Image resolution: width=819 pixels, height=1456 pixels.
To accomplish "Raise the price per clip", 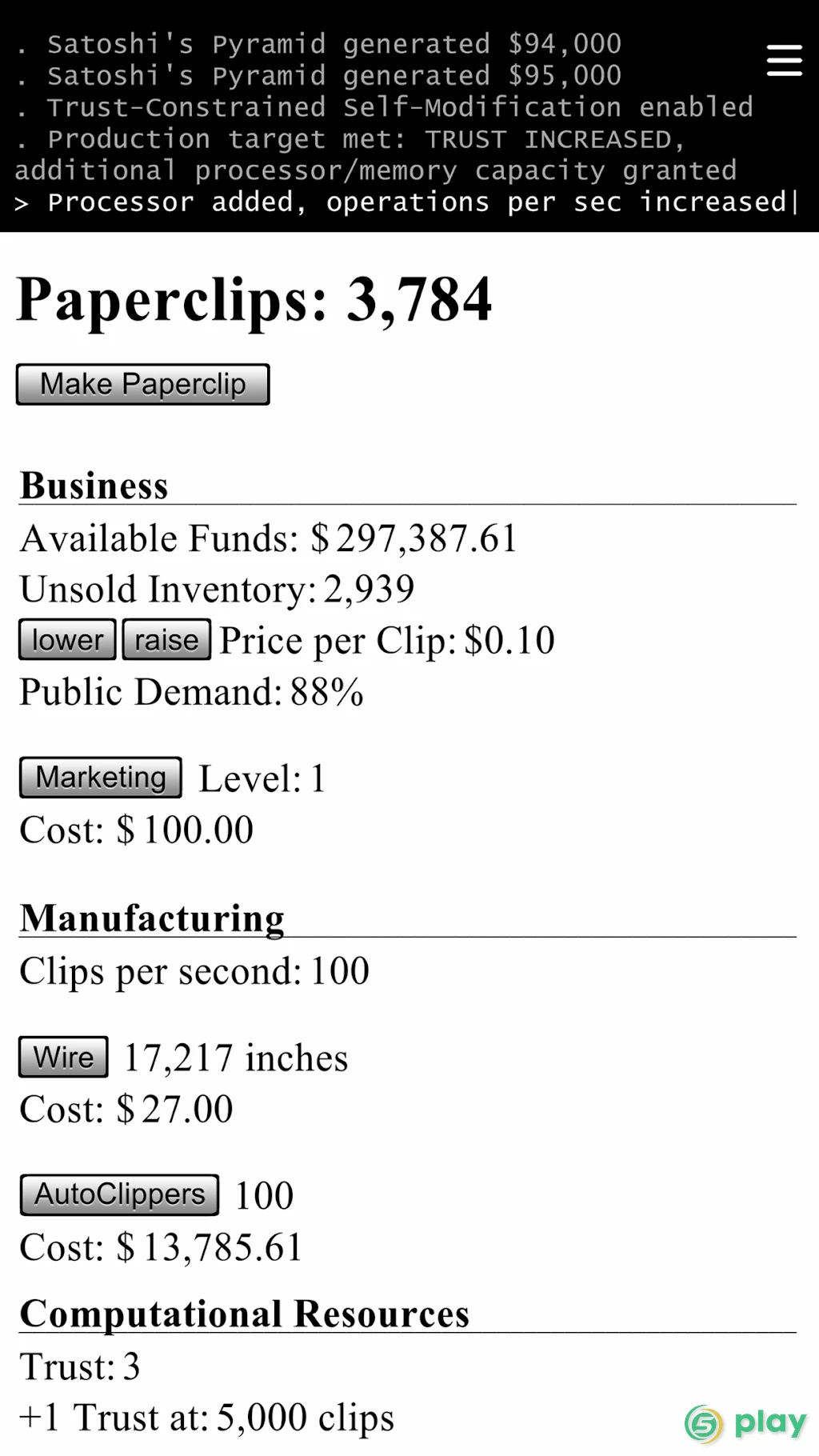I will (x=166, y=640).
